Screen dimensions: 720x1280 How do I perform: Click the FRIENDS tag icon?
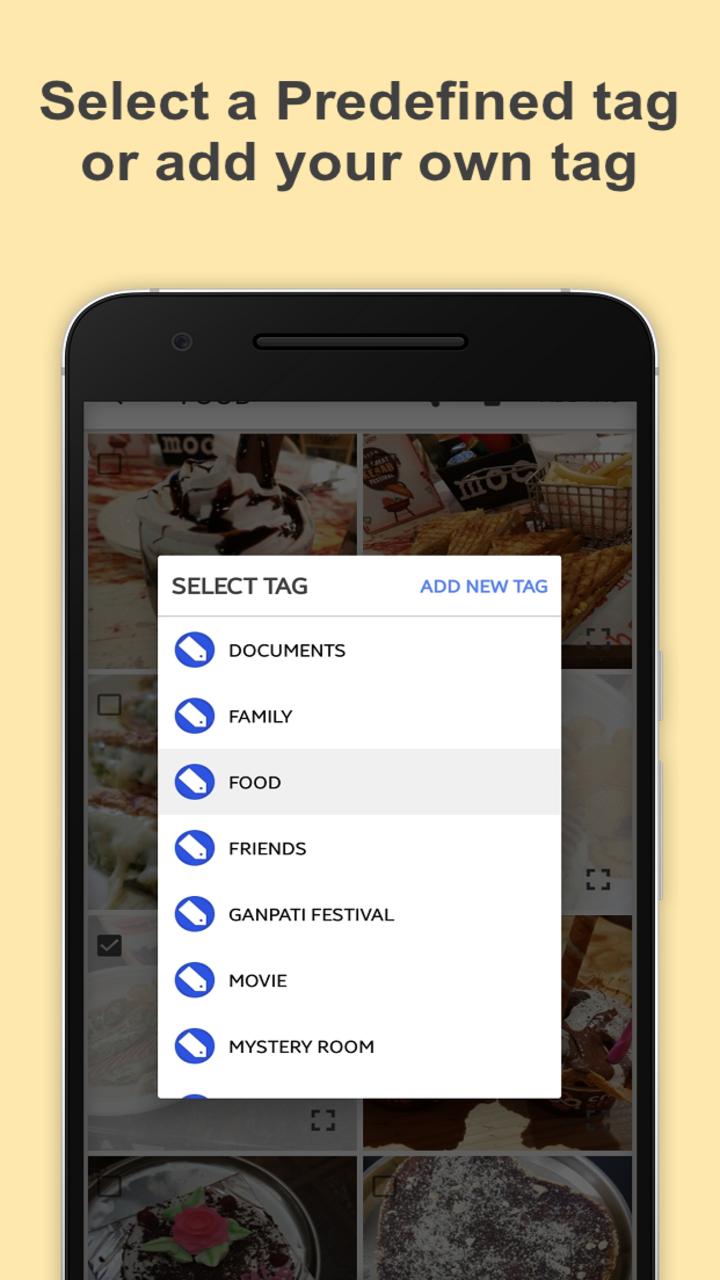point(194,848)
